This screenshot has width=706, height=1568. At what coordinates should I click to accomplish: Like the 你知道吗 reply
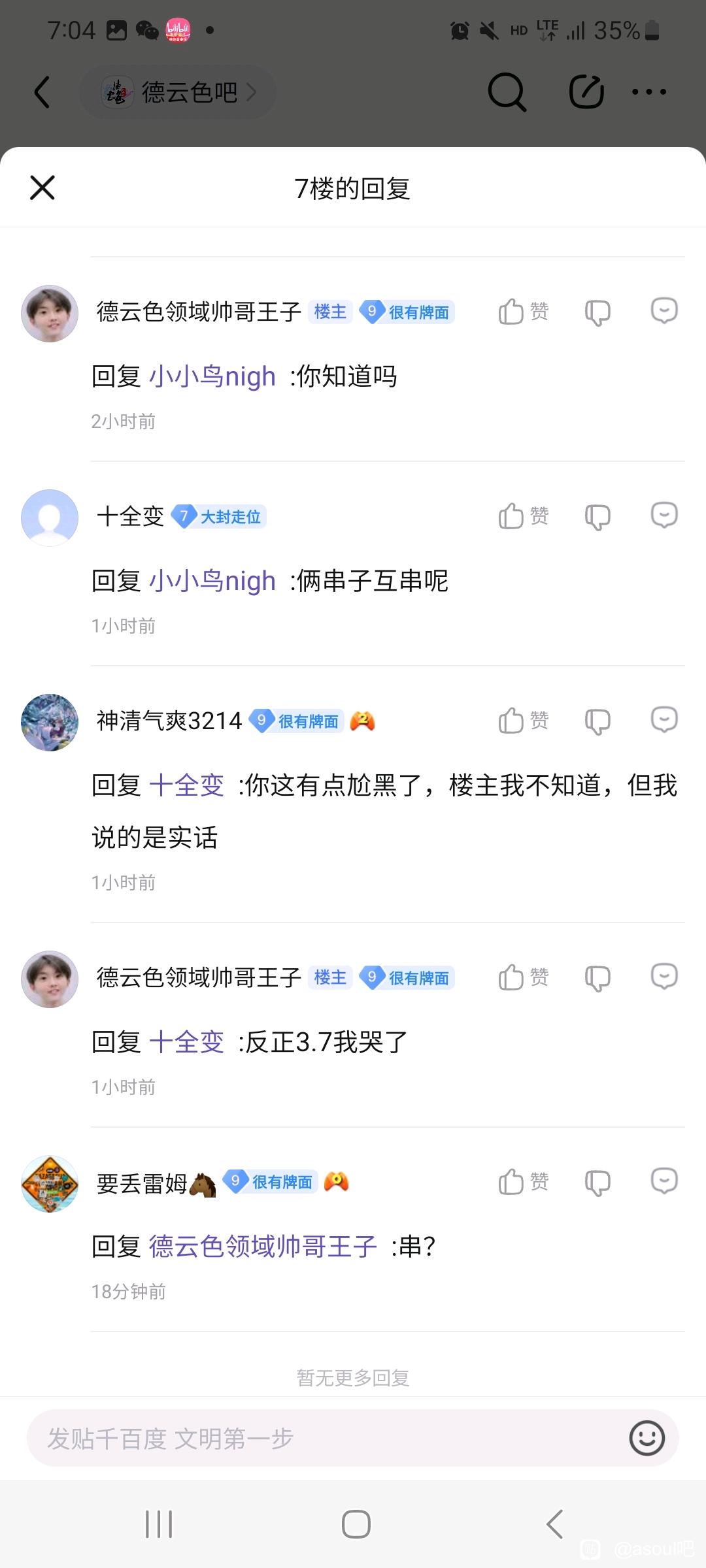pos(522,312)
